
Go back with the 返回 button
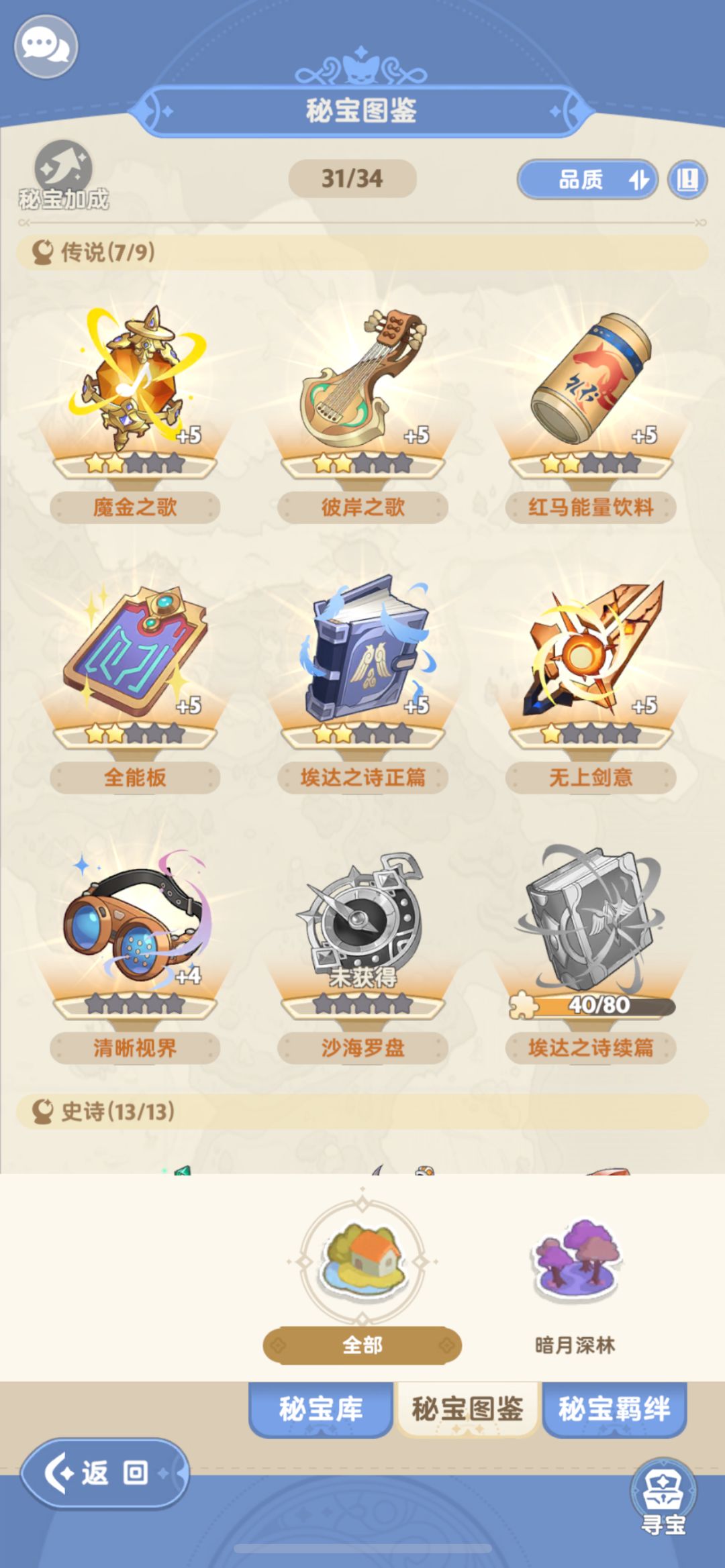point(105,1473)
